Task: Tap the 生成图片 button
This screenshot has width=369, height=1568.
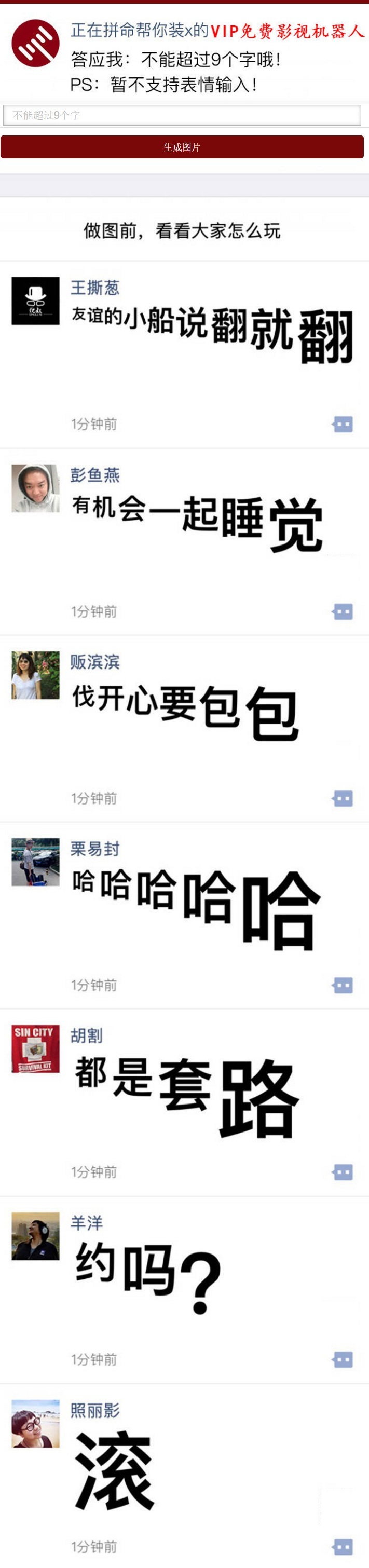Action: (182, 147)
